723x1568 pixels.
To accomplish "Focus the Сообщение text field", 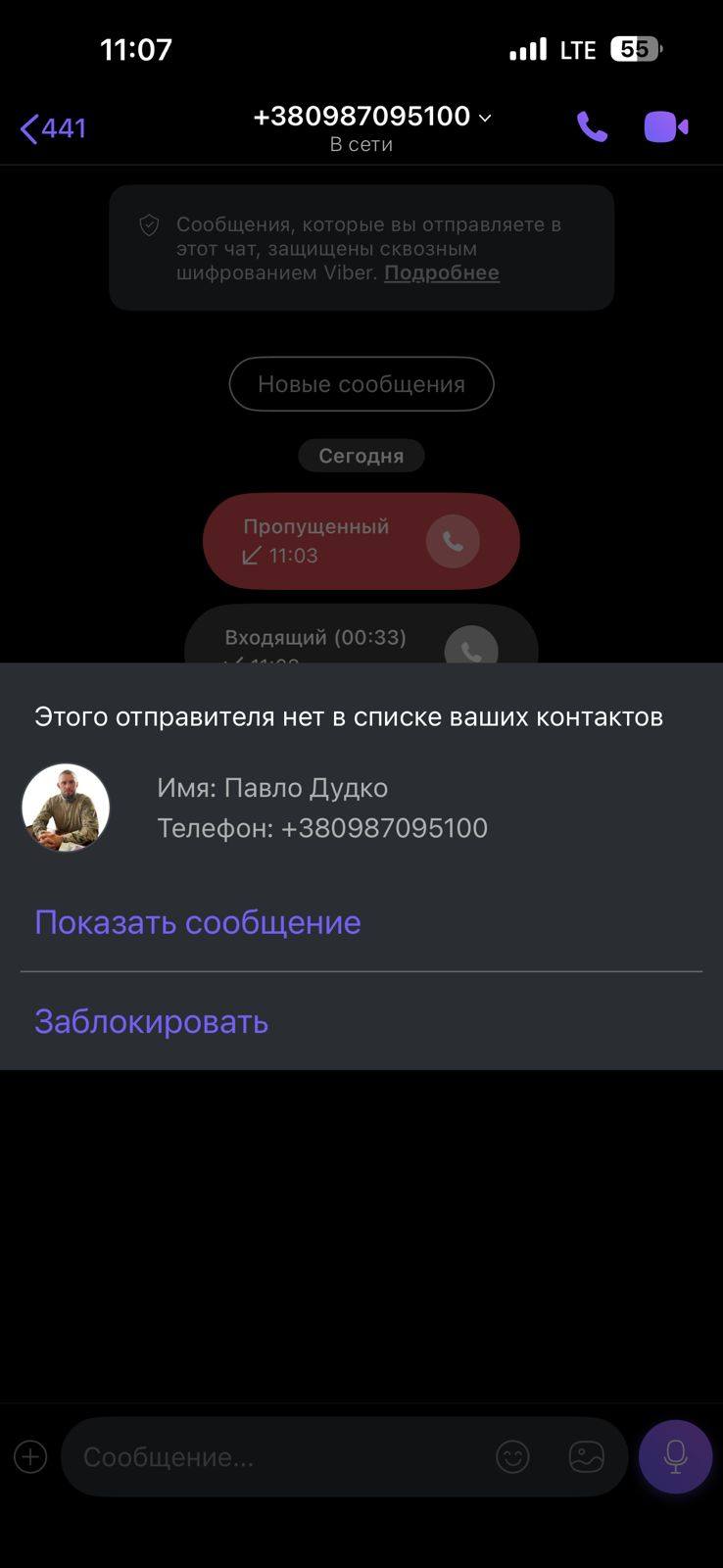I will (x=274, y=1457).
